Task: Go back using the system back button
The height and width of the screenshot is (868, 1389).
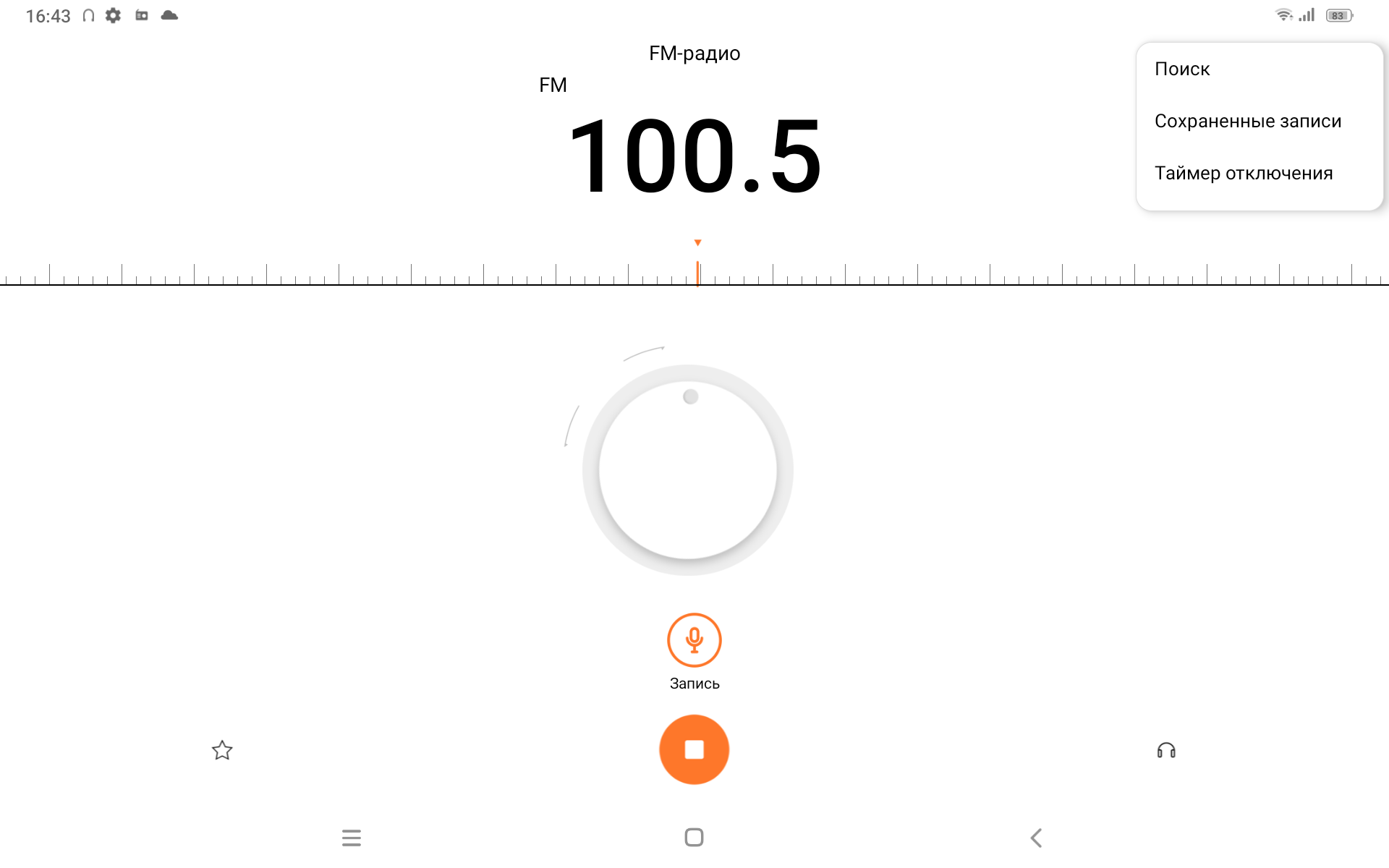Action: (1036, 838)
